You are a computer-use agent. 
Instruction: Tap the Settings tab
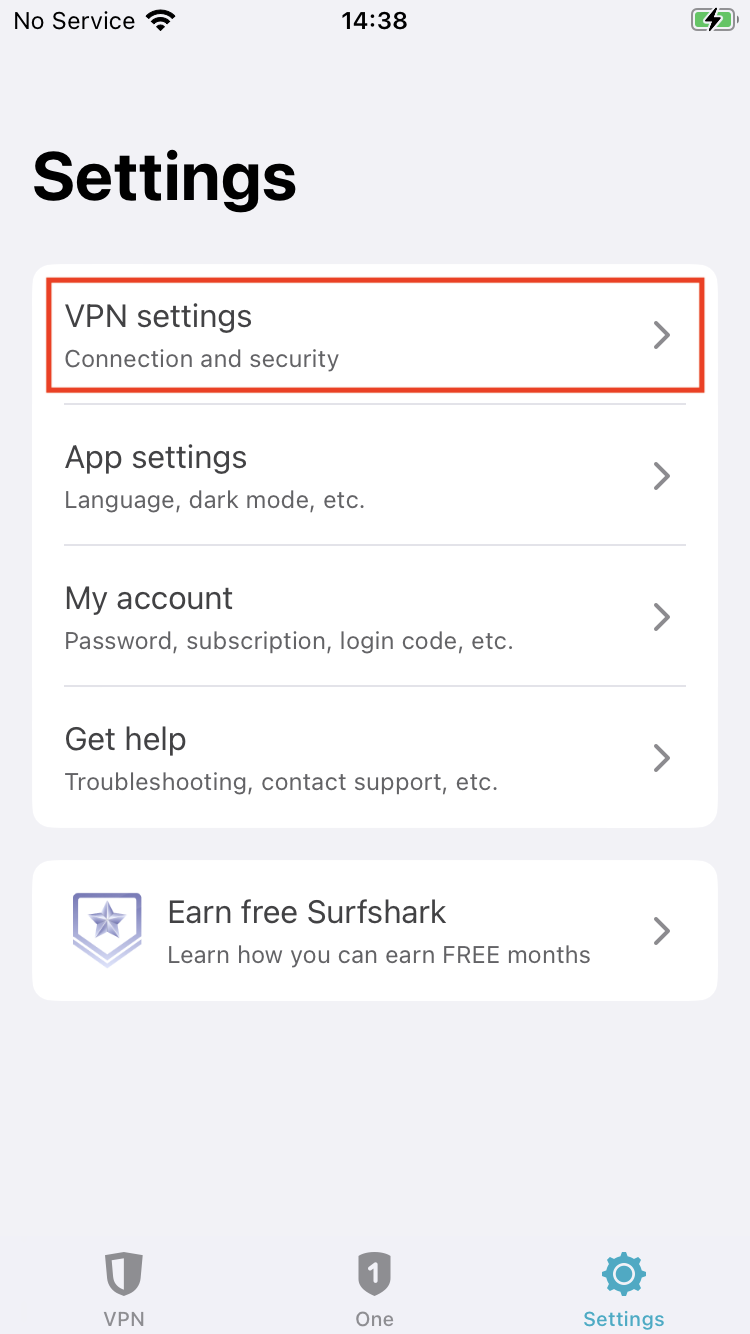coord(623,1289)
